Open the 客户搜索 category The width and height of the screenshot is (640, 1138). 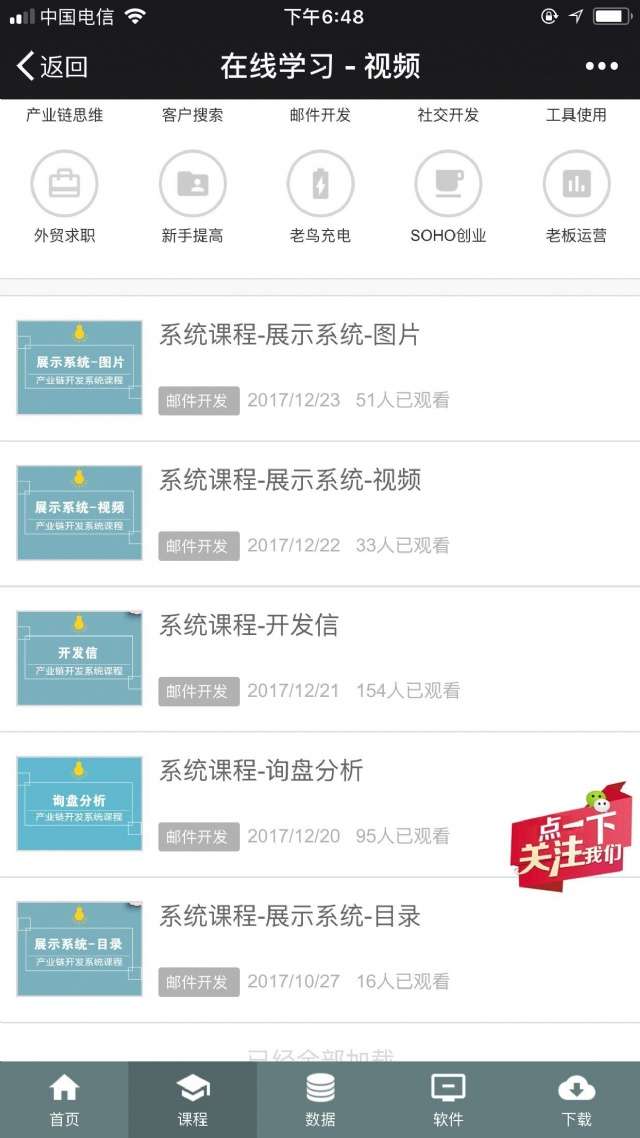(193, 115)
